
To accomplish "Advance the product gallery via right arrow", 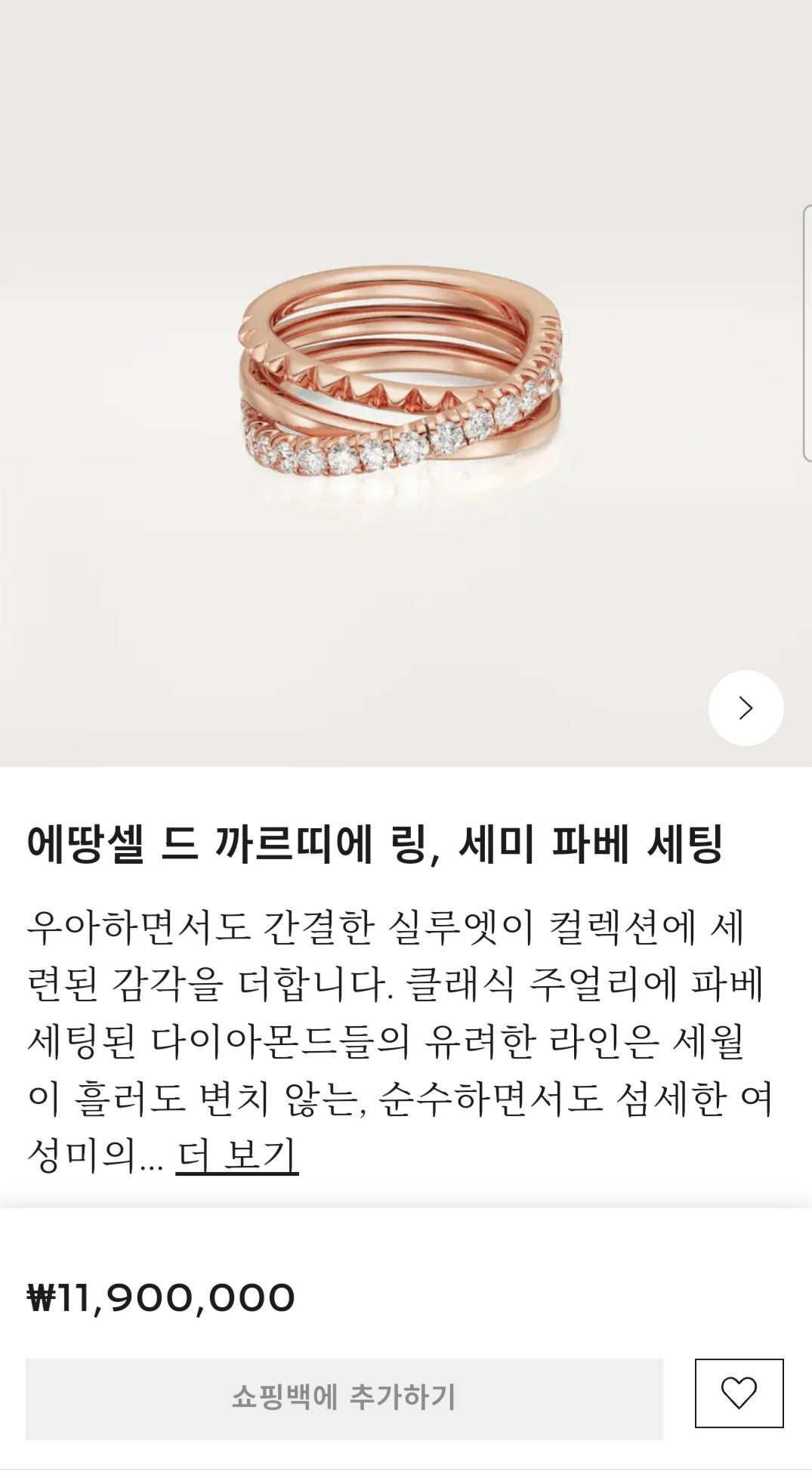I will (x=746, y=709).
